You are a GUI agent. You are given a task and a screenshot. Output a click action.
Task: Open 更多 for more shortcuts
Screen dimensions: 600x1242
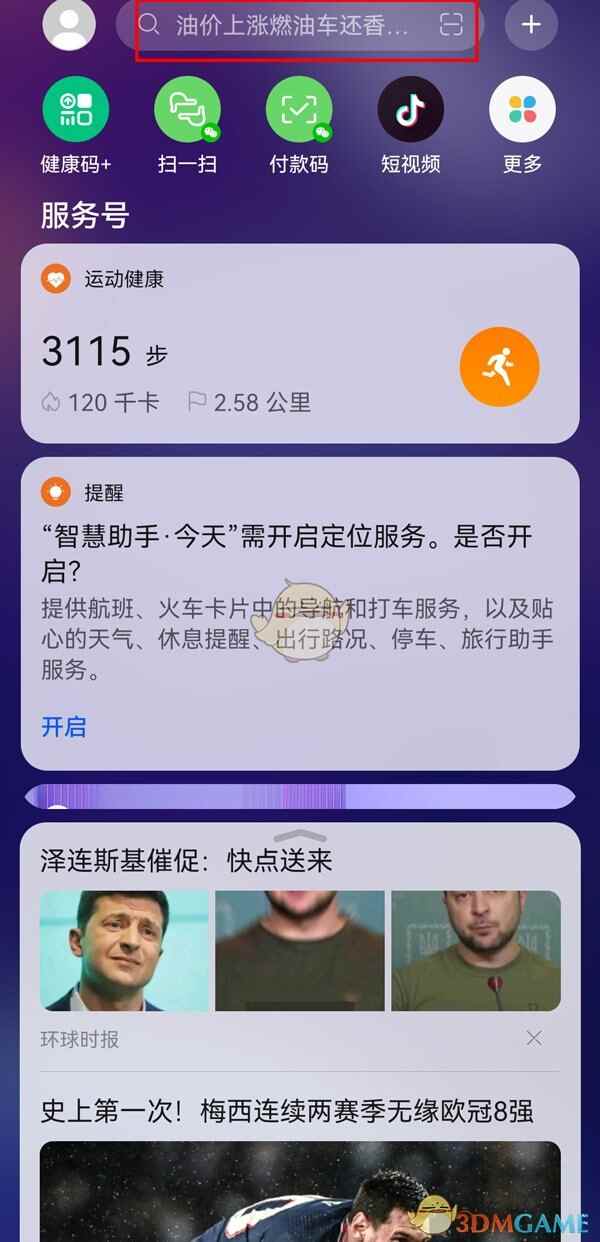point(522,110)
